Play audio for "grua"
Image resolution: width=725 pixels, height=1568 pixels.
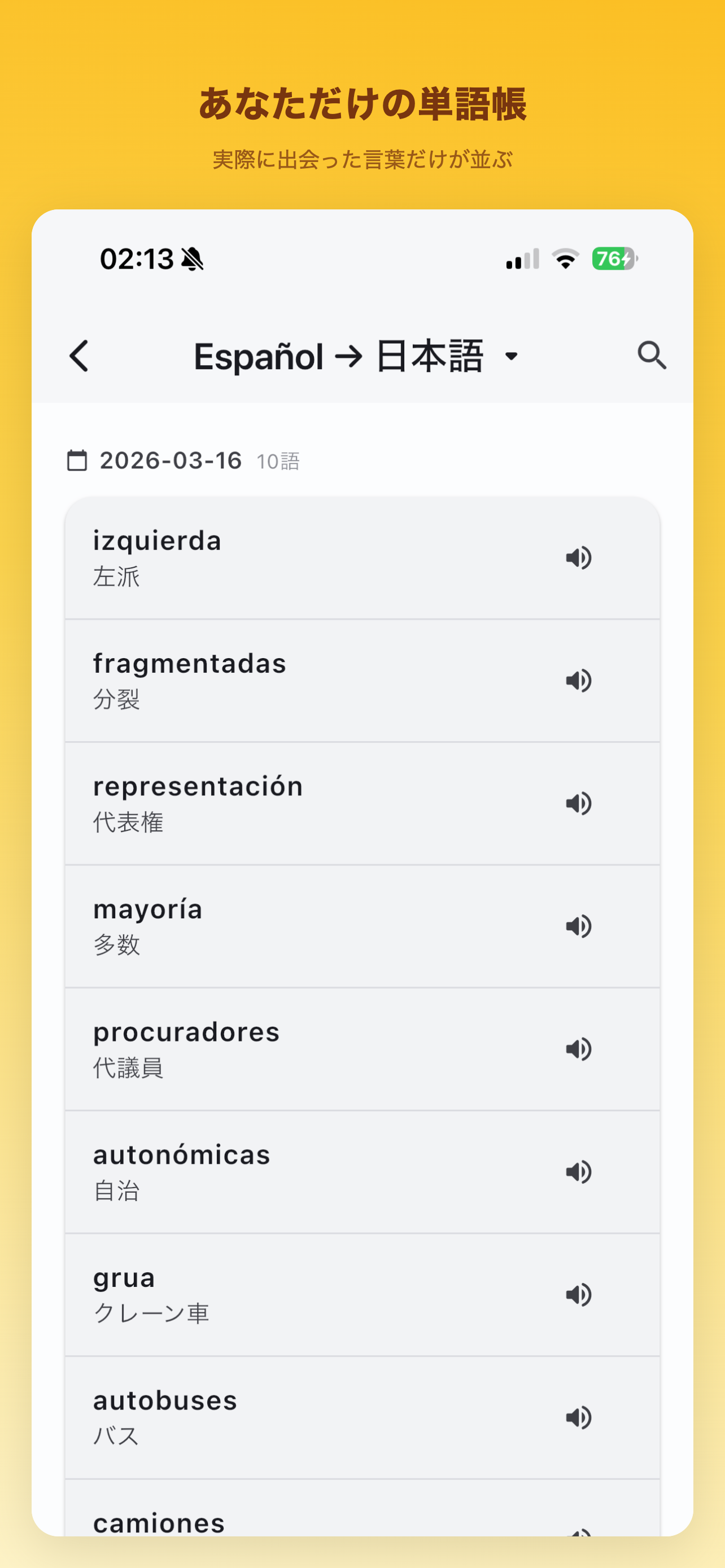point(578,1295)
